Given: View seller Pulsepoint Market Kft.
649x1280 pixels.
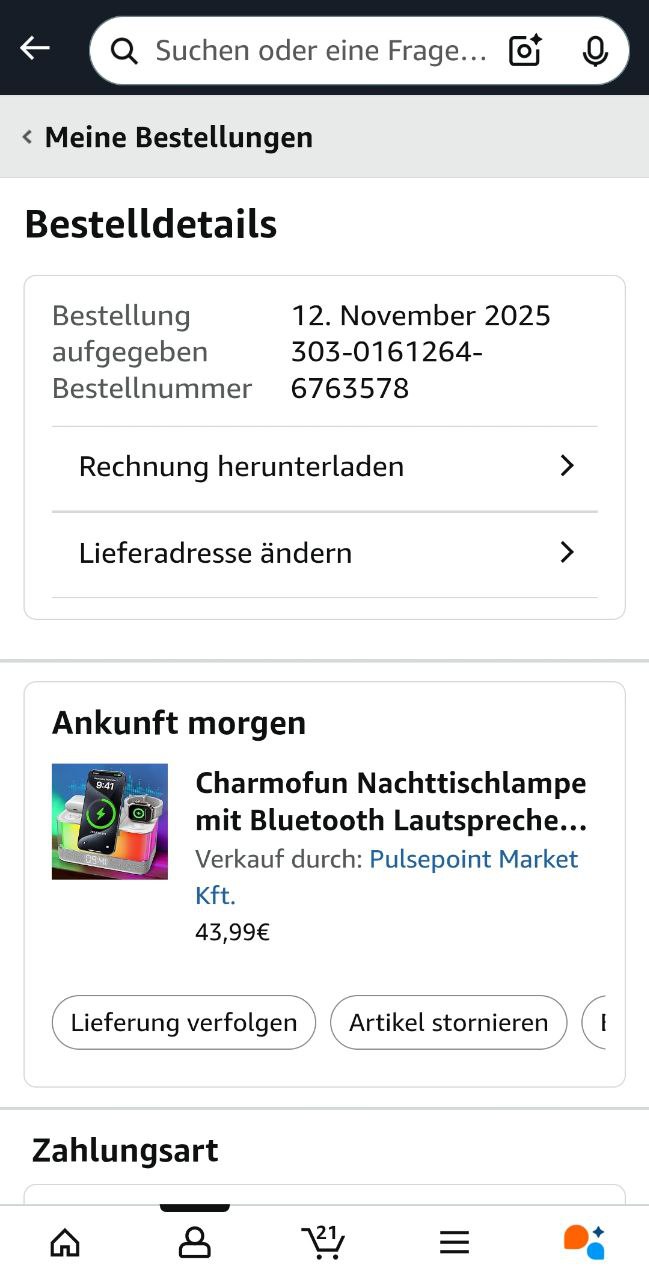Looking at the screenshot, I should 474,859.
